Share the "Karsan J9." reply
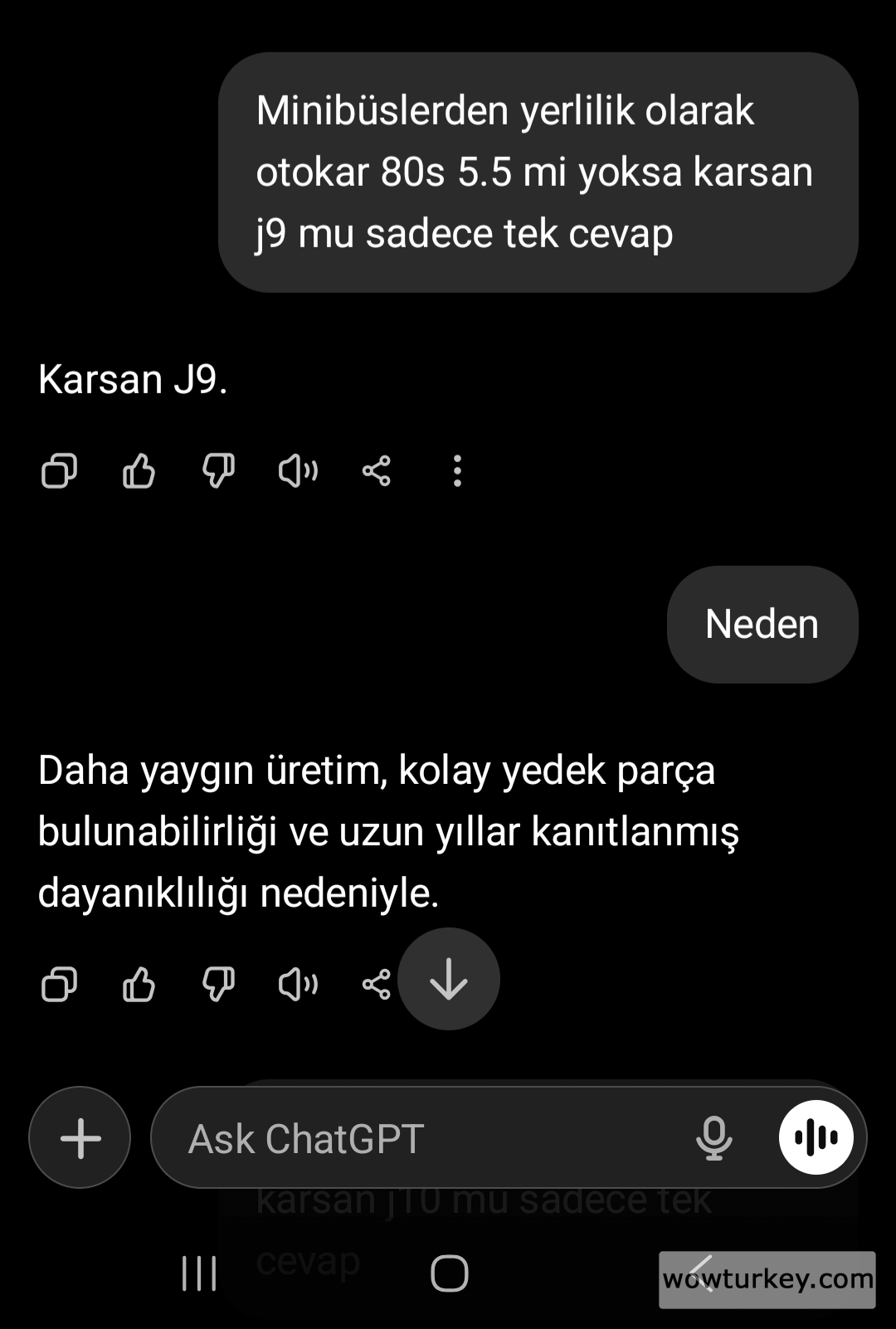896x1329 pixels. 377,471
